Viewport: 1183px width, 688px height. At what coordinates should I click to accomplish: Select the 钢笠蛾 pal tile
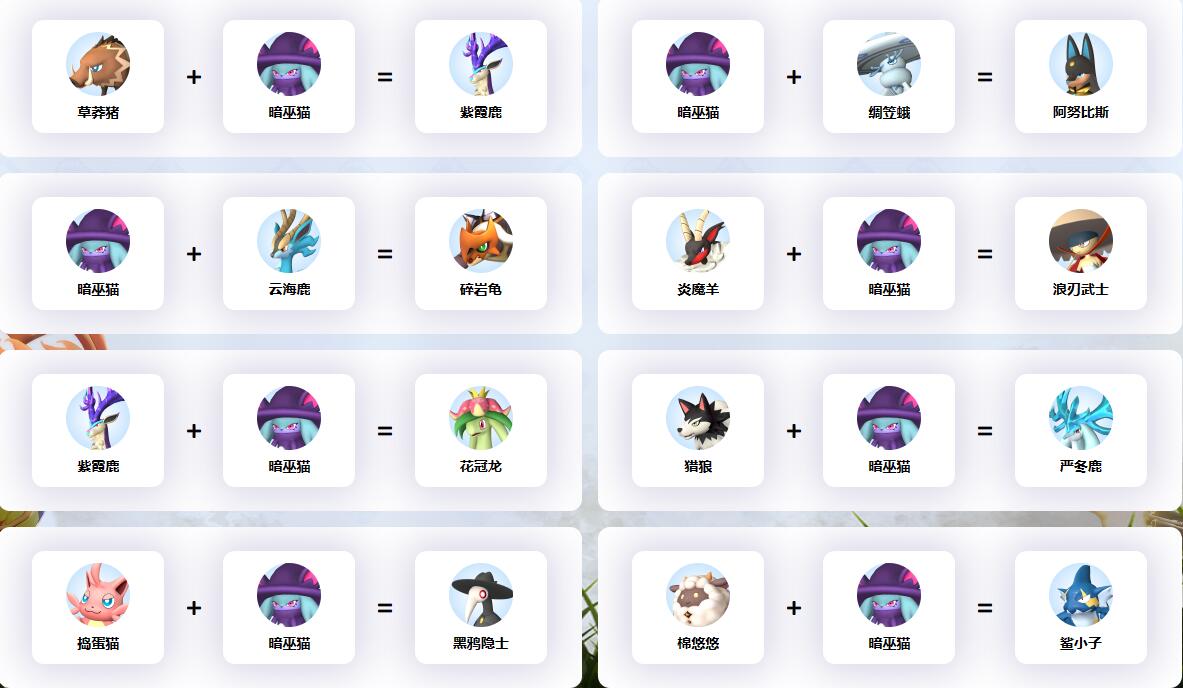(888, 76)
